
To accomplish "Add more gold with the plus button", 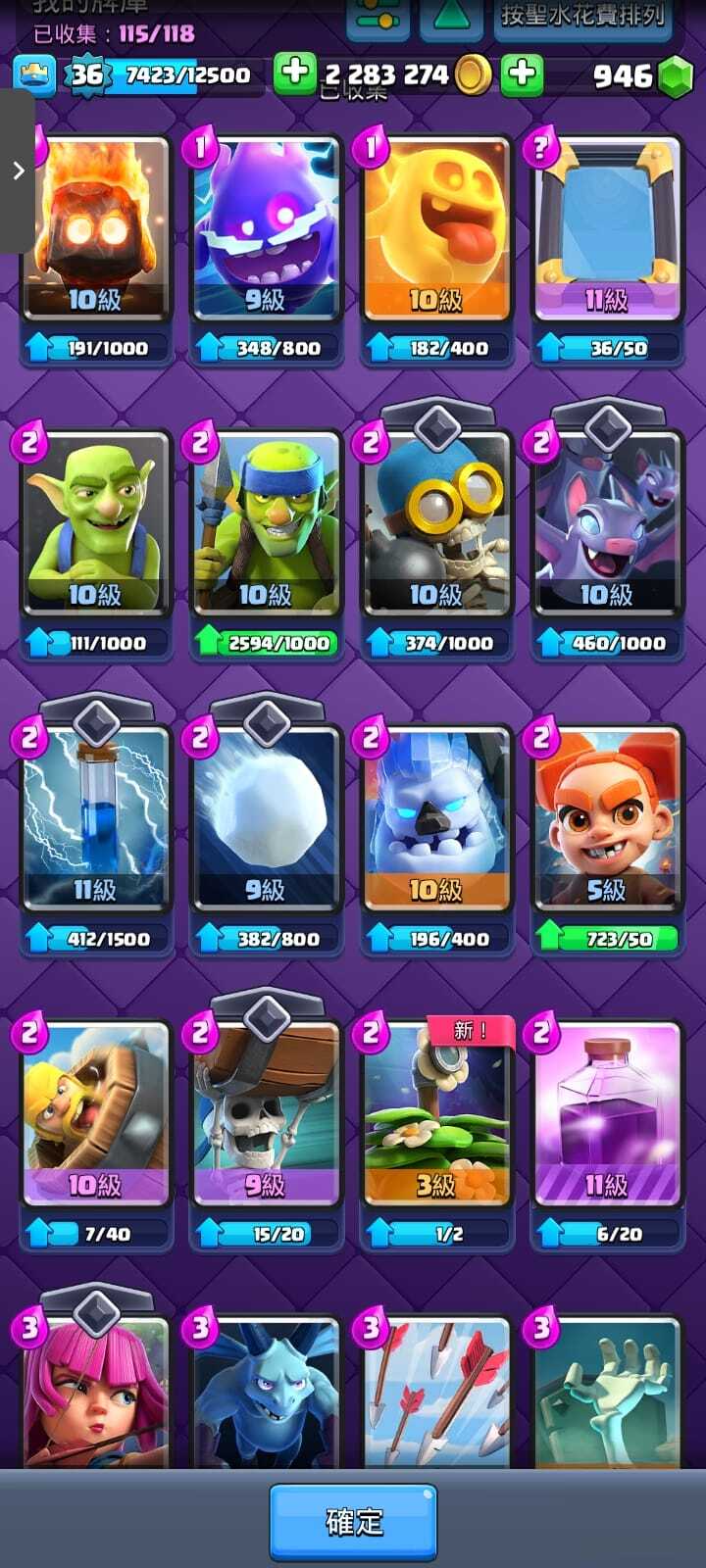I will click(294, 73).
